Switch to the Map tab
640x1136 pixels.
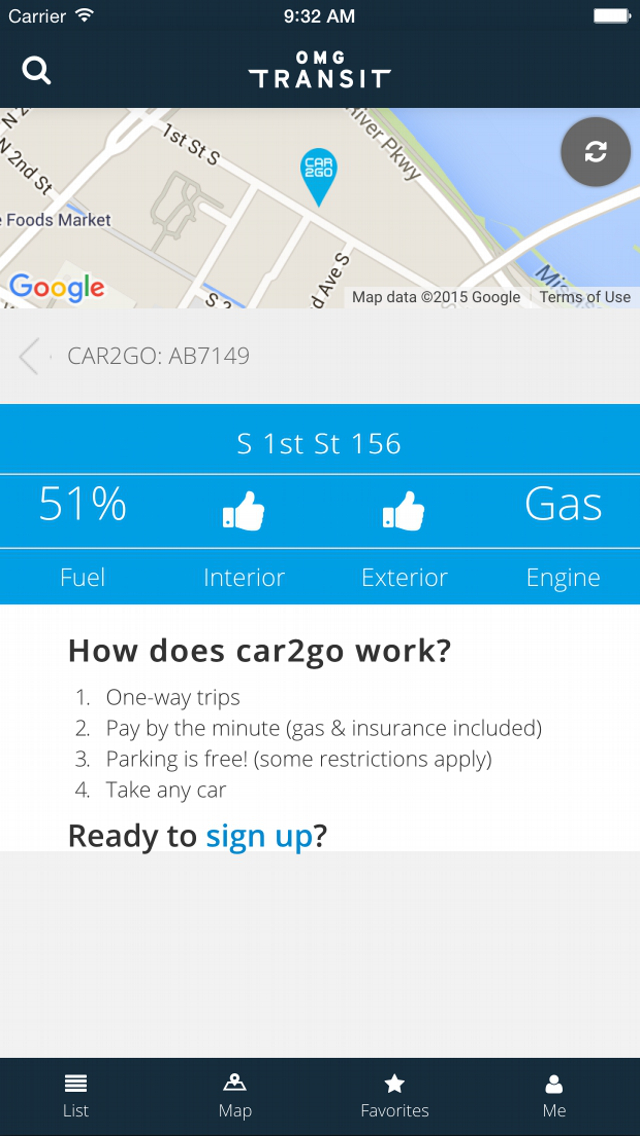235,1096
